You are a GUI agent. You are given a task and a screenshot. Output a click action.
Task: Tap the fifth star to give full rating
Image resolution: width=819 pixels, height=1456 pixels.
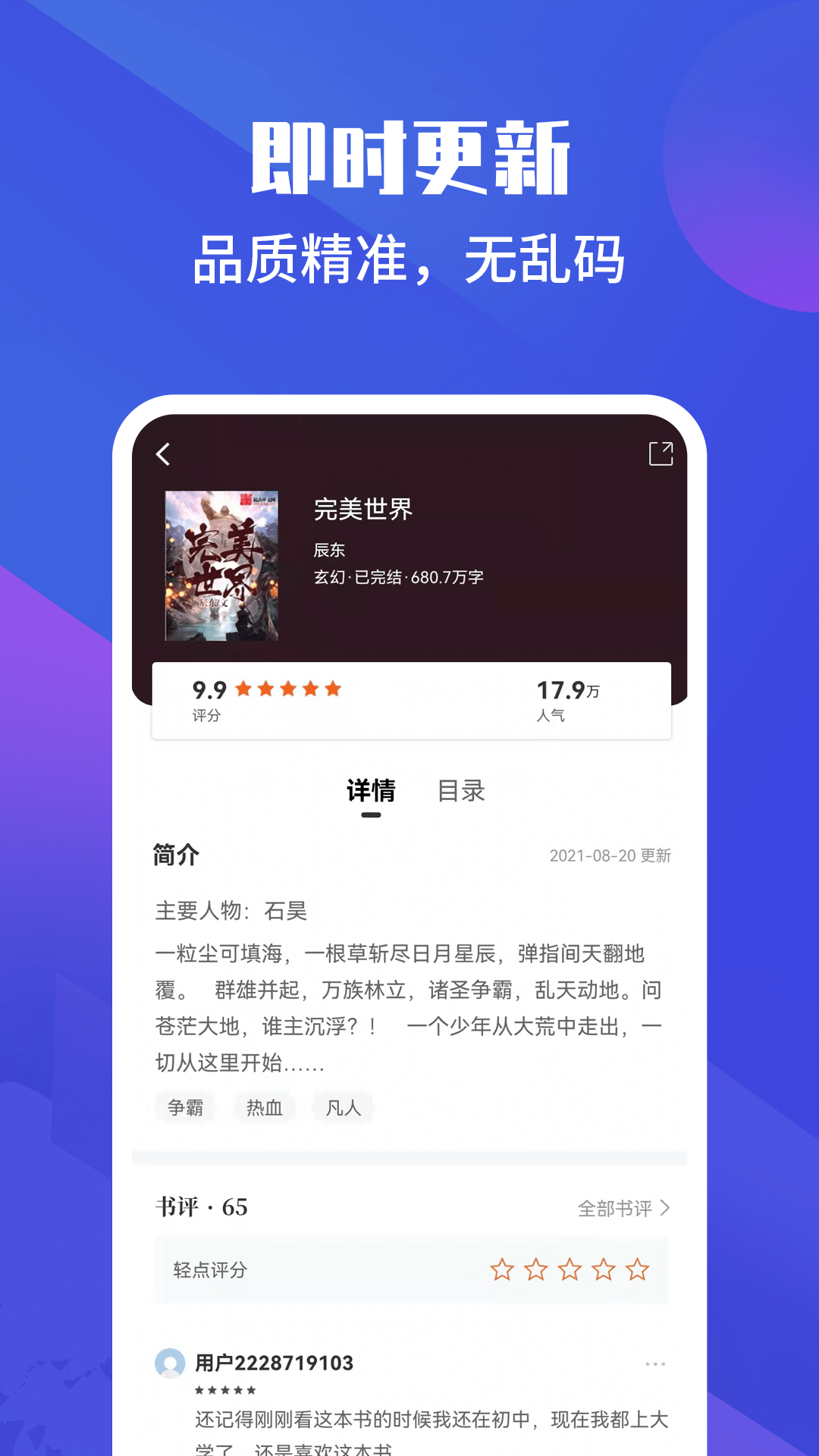coord(635,1270)
